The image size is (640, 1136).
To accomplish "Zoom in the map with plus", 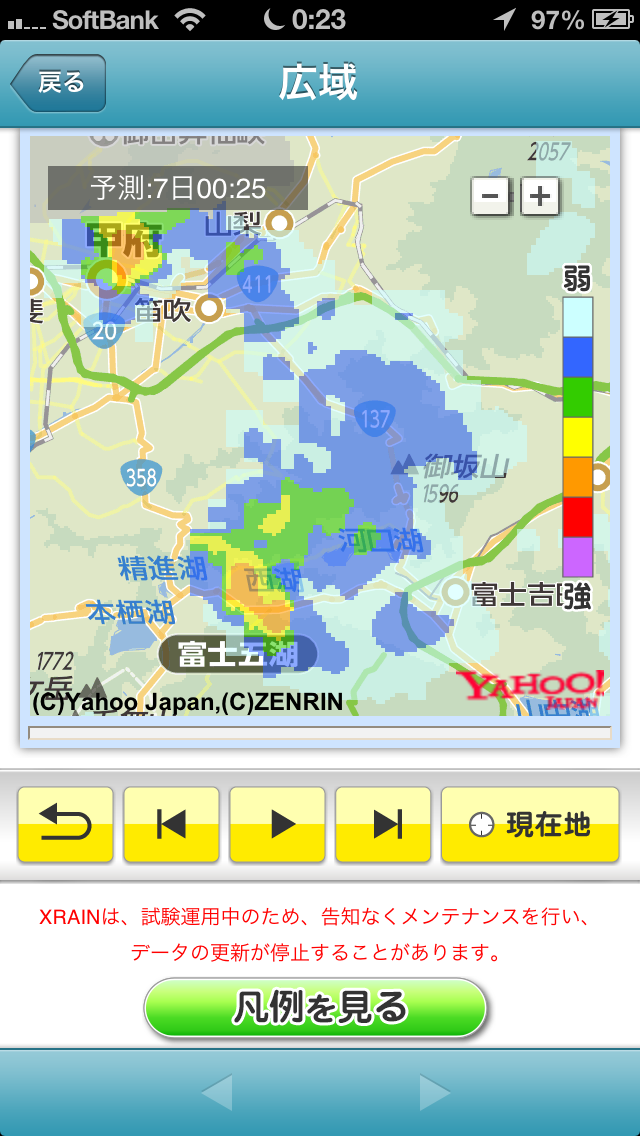I will point(540,196).
